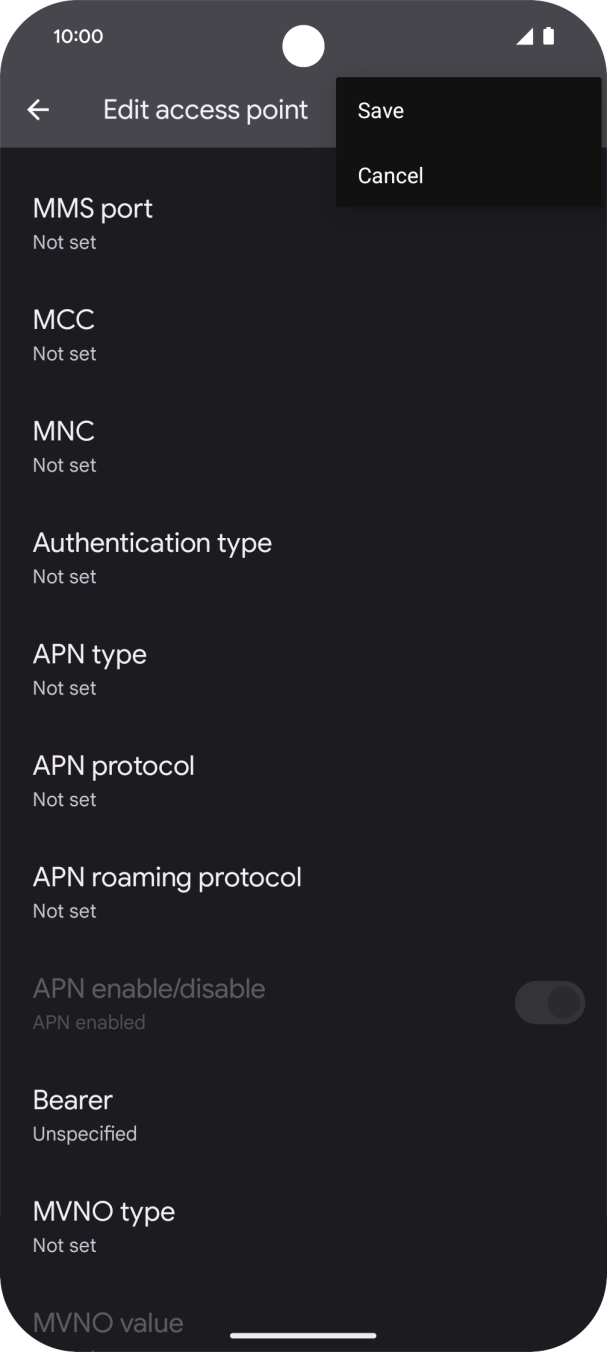This screenshot has height=1352, width=607.
Task: Choose Cancel in the overflow menu
Action: [x=391, y=176]
